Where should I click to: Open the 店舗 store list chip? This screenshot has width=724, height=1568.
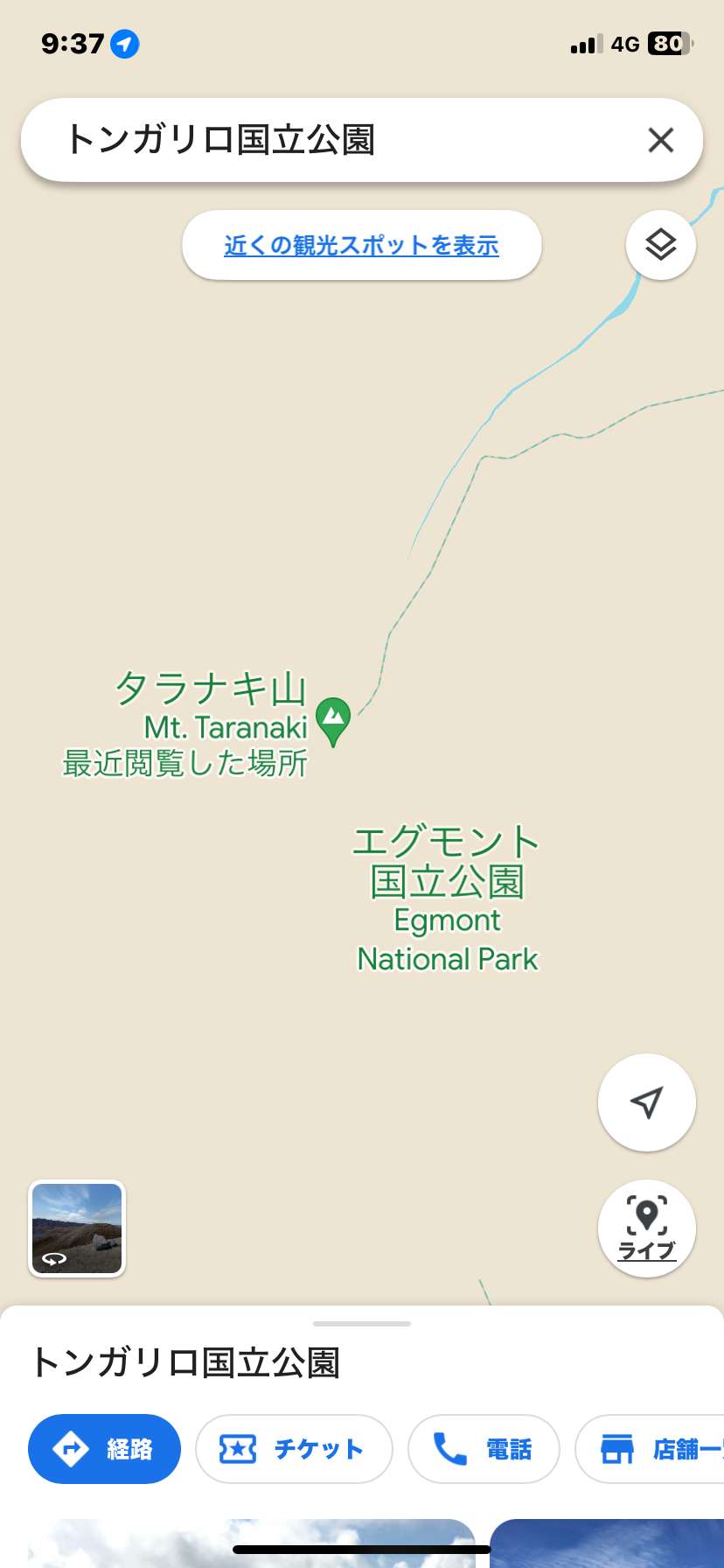650,1449
